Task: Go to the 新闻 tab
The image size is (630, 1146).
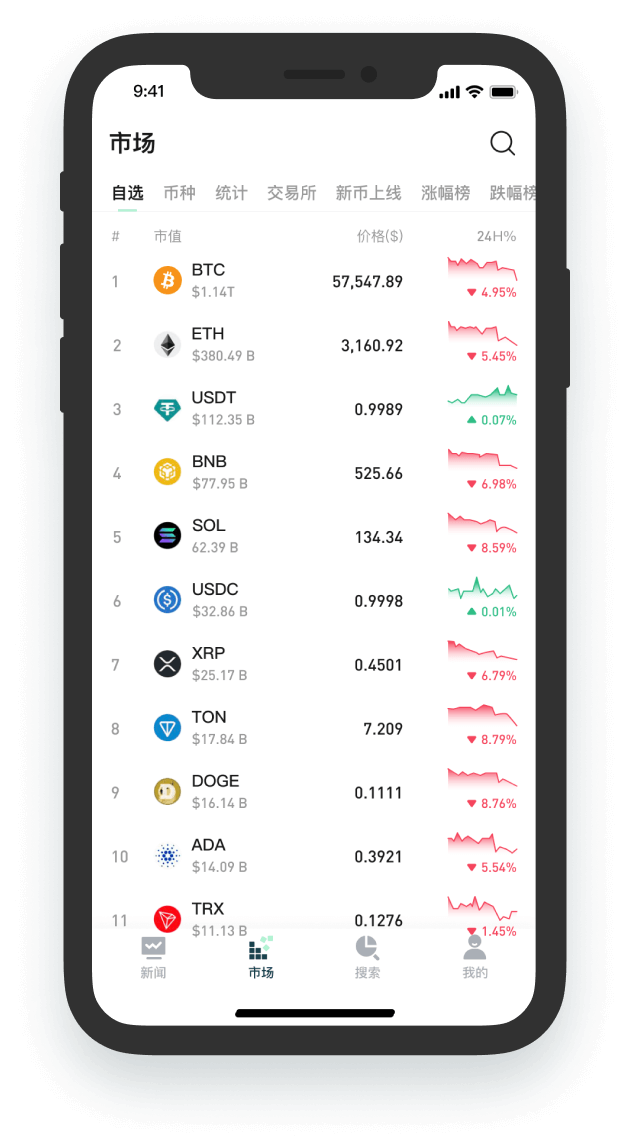Action: click(153, 957)
